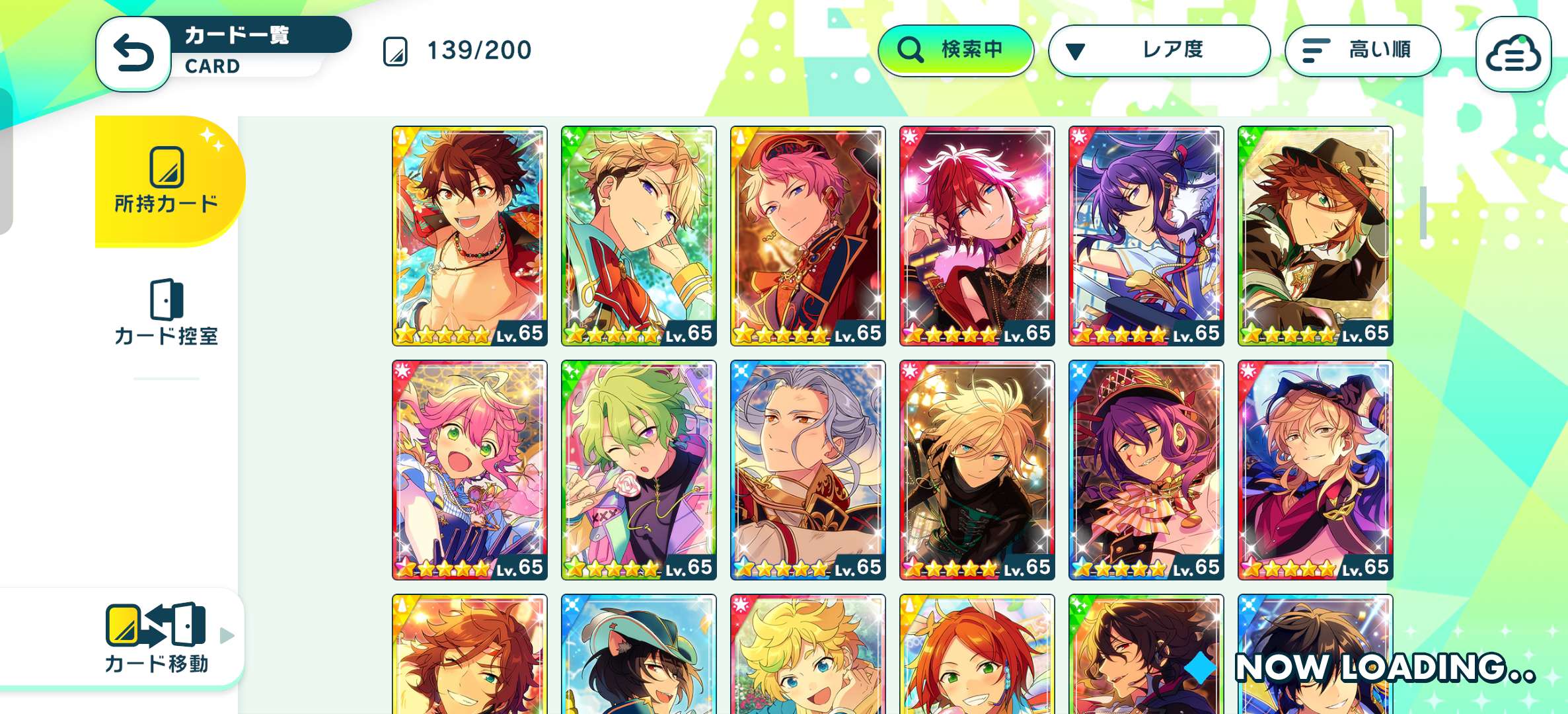Open the blond character with headband card
The image size is (1568, 714).
click(638, 235)
